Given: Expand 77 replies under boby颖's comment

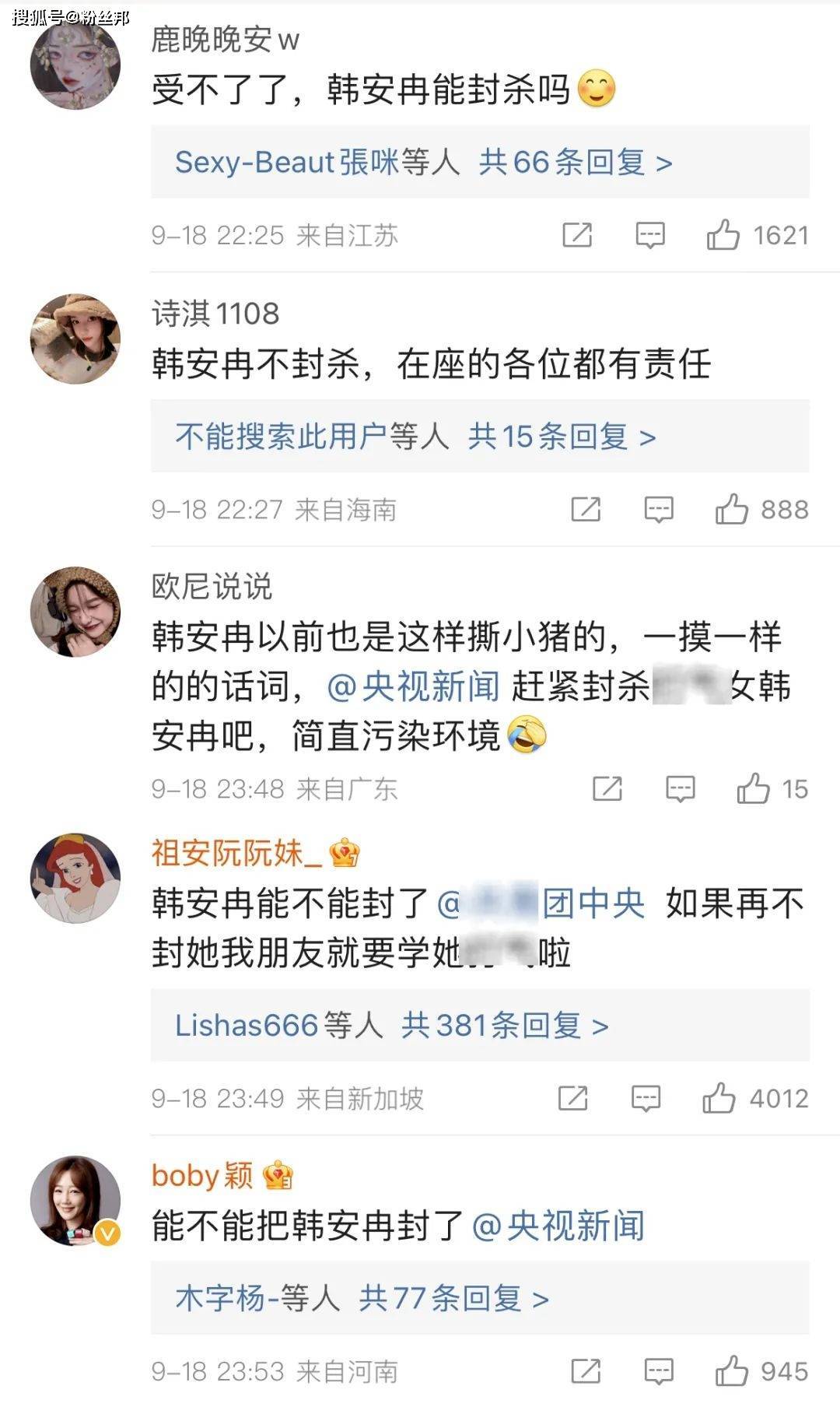Looking at the screenshot, I should pos(453,1298).
